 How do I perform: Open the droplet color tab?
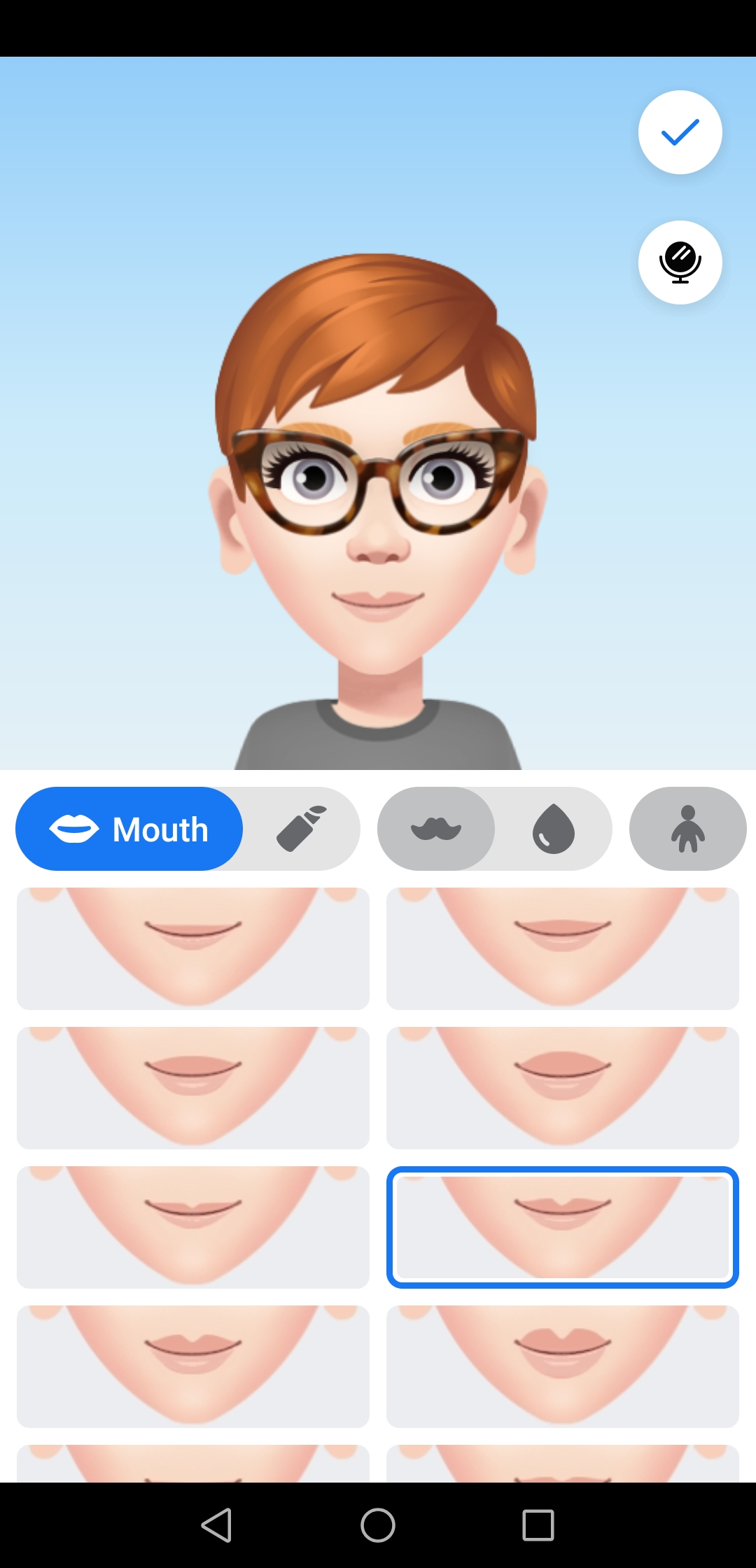(x=554, y=829)
